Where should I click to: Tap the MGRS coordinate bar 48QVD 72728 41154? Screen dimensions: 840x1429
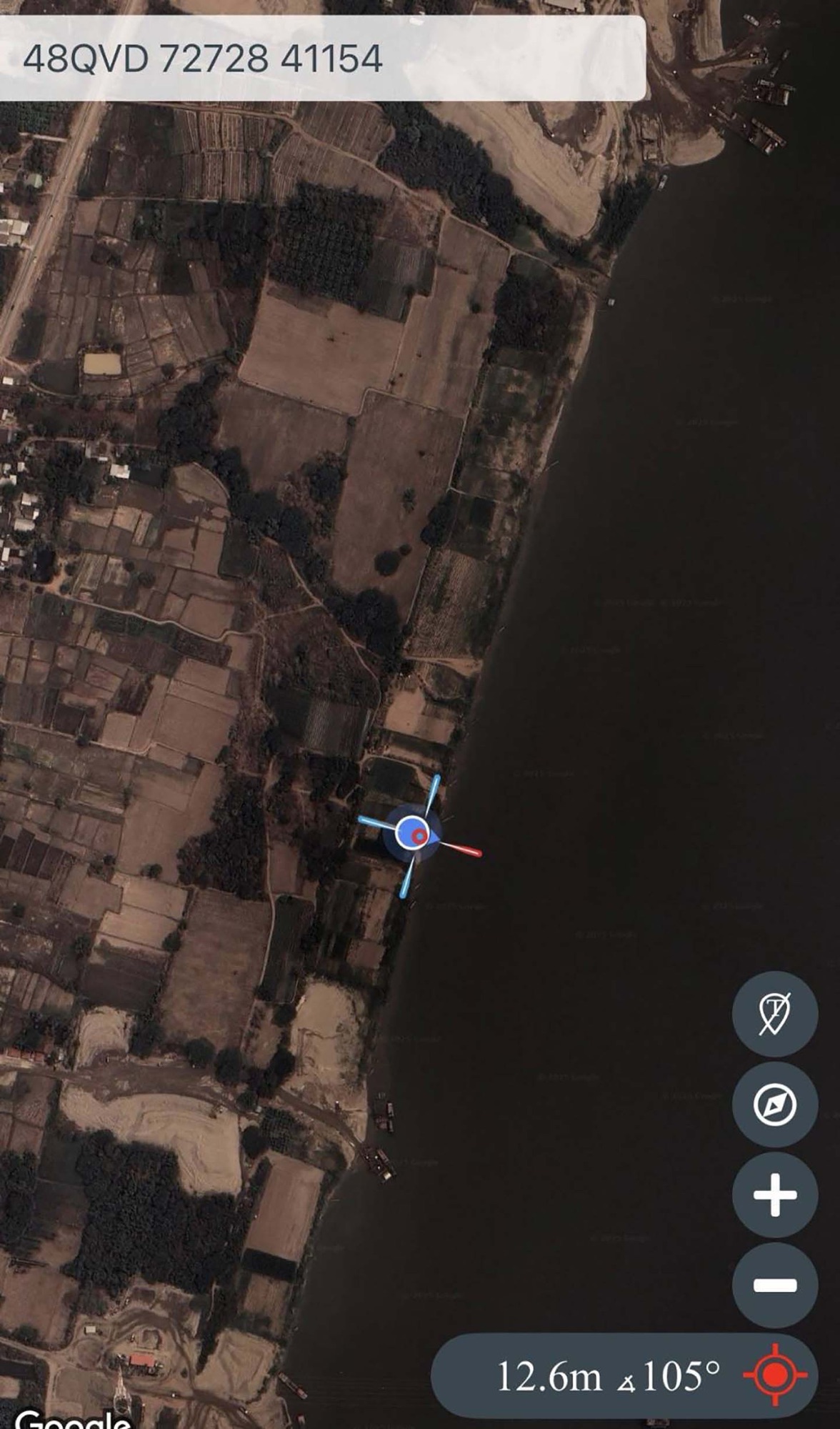coord(321,59)
